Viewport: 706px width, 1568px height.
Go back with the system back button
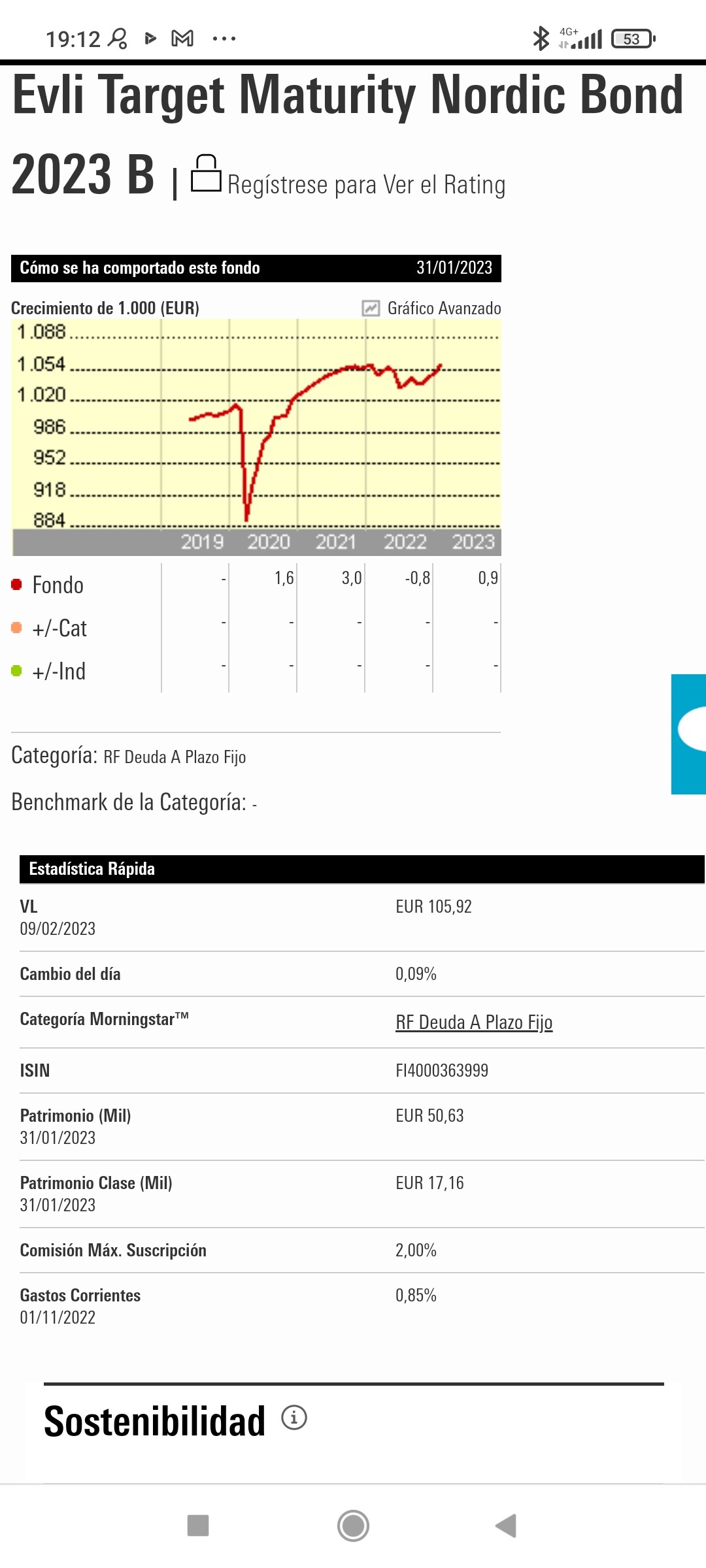pos(506,1526)
